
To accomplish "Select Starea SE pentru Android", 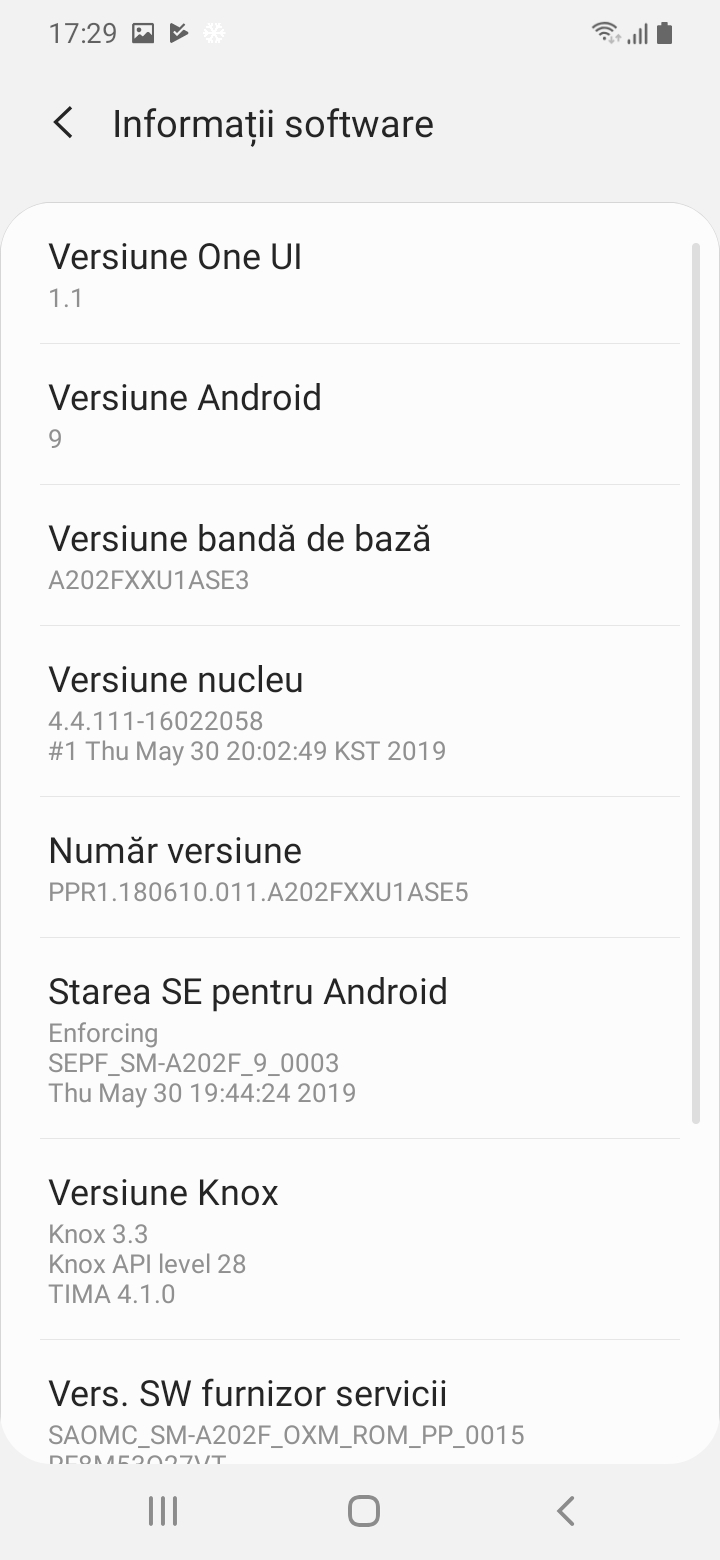I will (360, 1038).
